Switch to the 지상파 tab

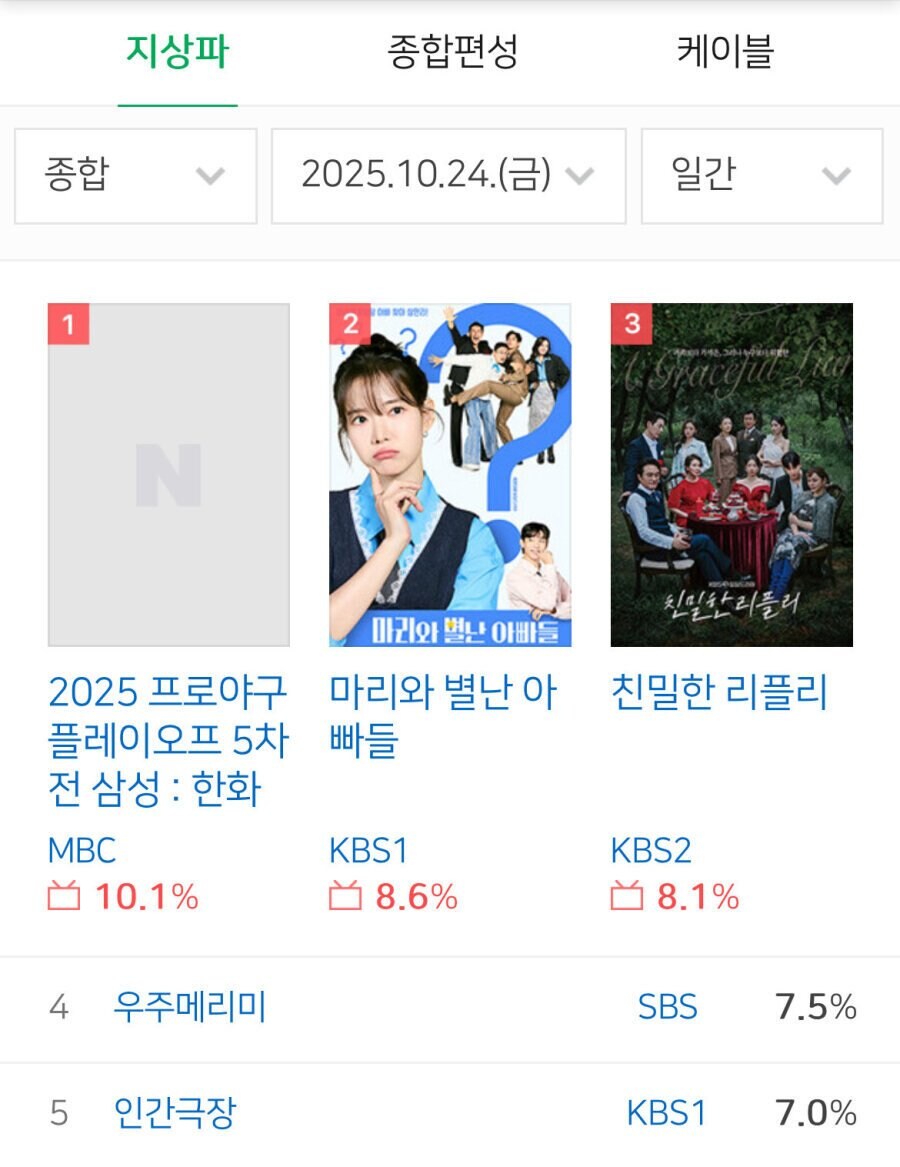(177, 52)
